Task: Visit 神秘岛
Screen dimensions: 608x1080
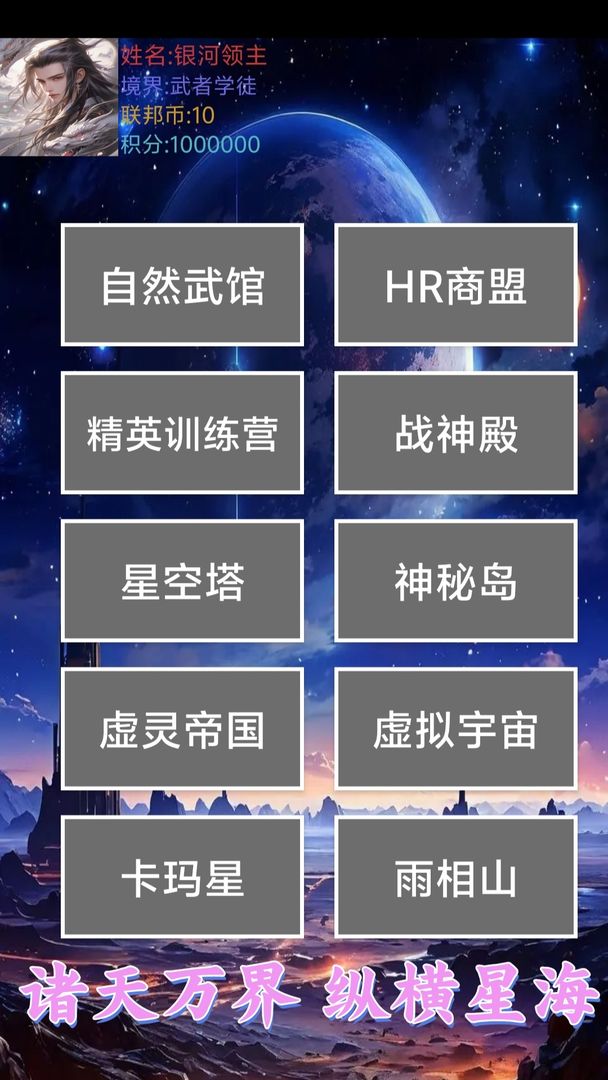Action: [456, 581]
